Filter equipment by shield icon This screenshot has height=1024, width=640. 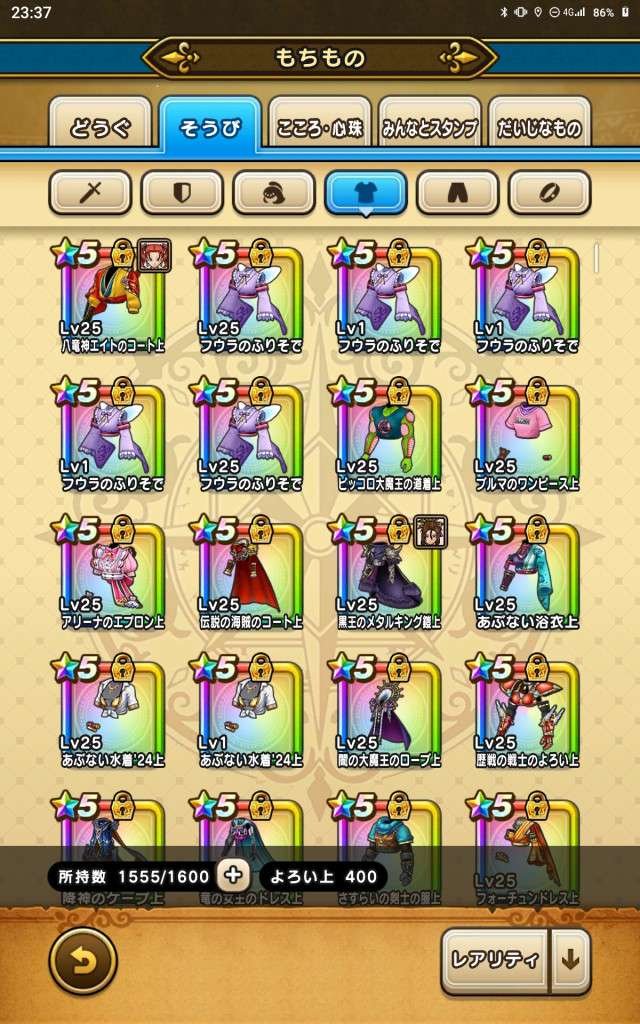[182, 192]
